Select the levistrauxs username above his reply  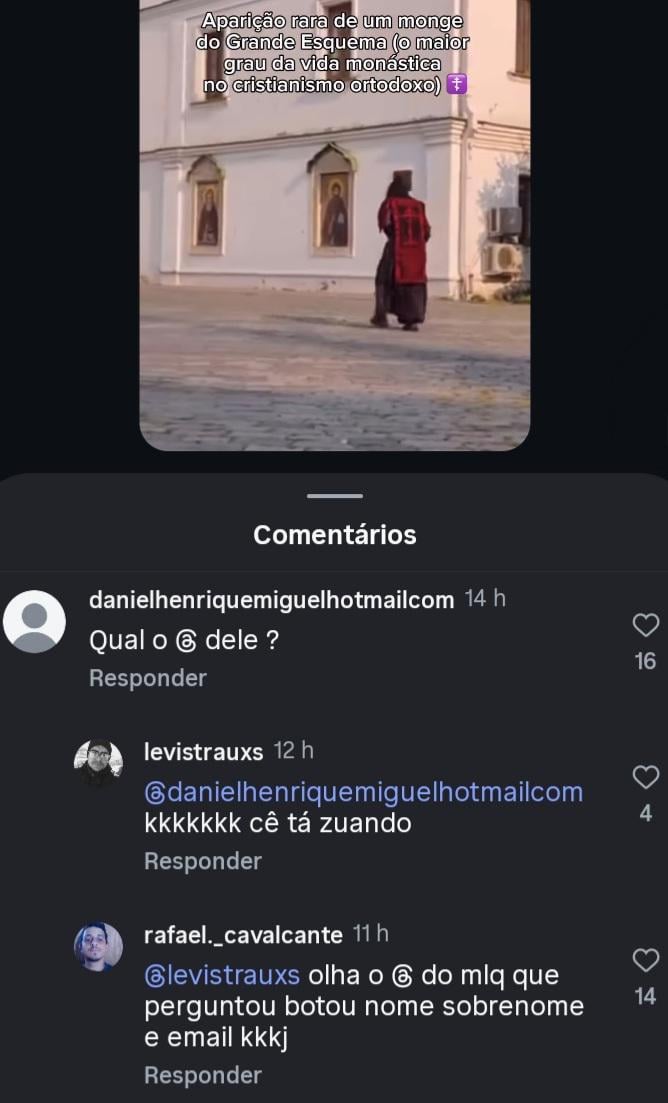tap(203, 751)
